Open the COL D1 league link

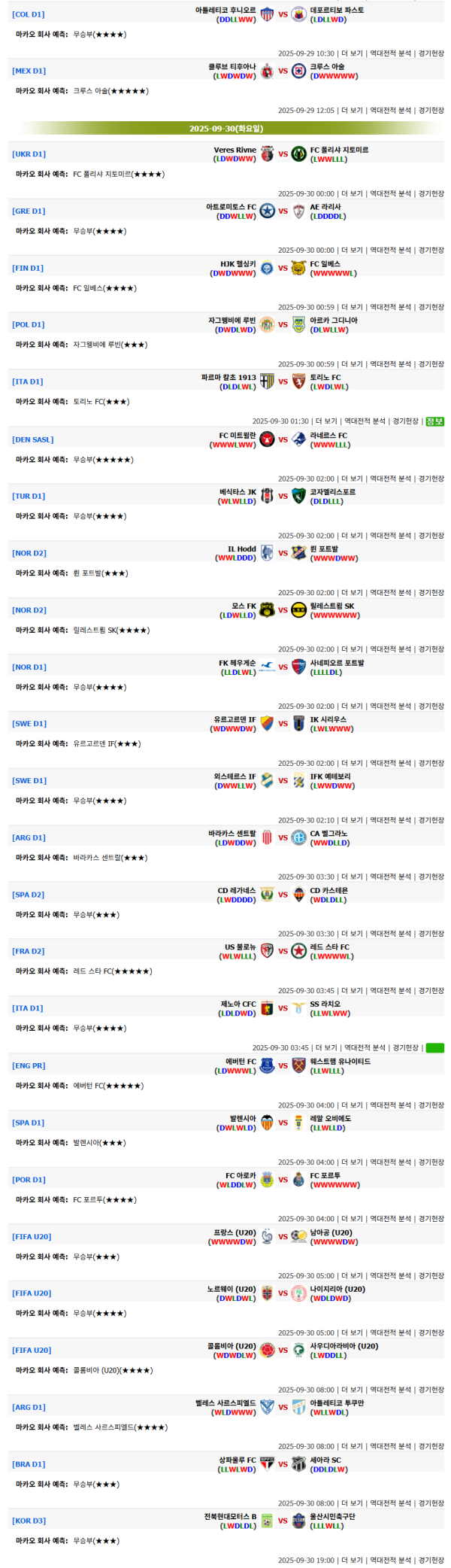click(29, 14)
